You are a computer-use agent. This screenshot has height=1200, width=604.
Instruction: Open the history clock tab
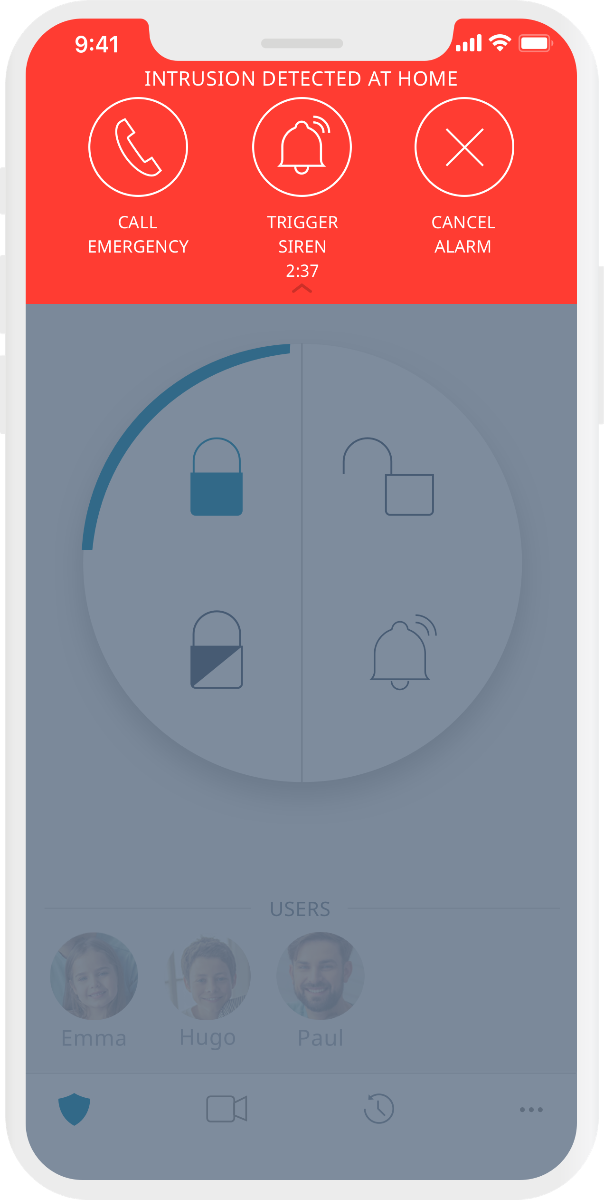point(379,1109)
